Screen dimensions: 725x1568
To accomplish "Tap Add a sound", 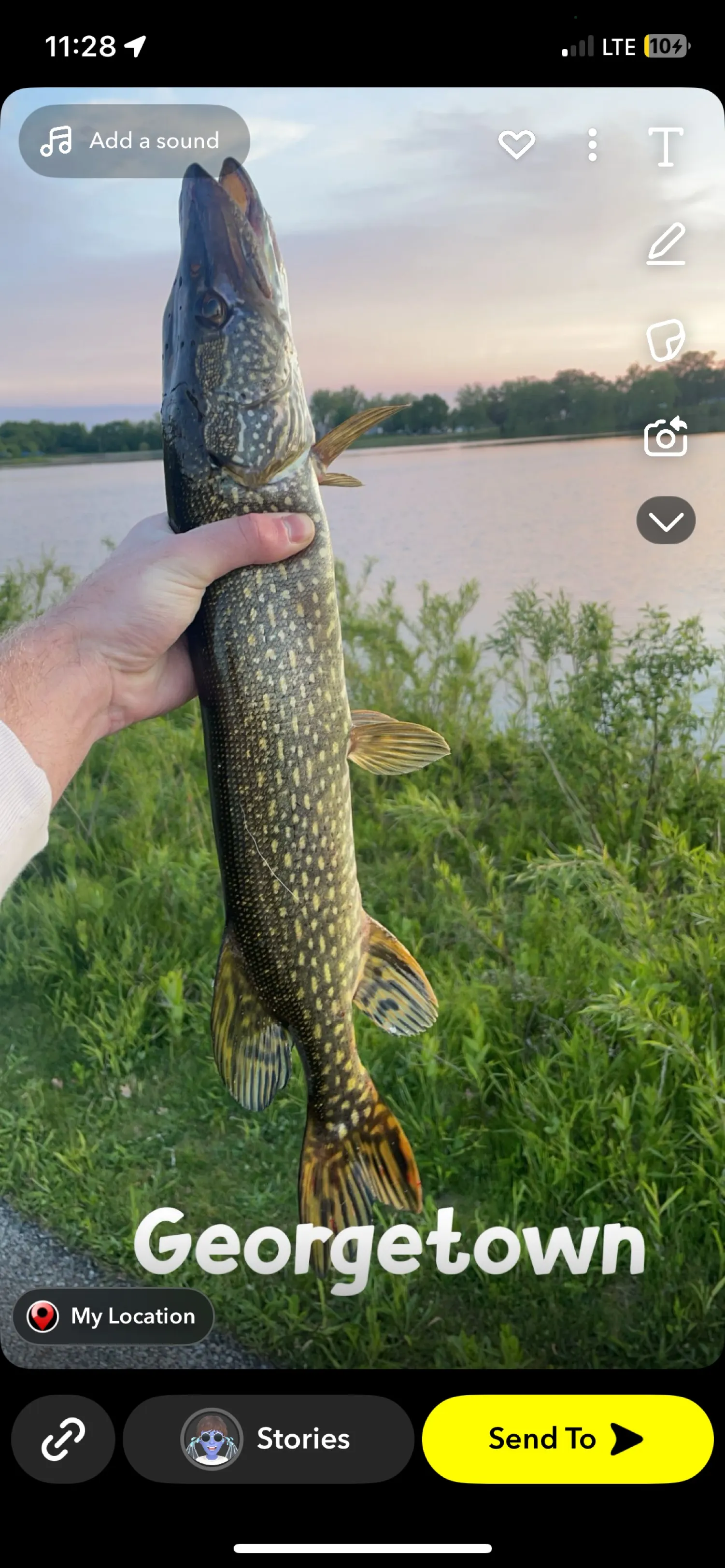I will (134, 141).
